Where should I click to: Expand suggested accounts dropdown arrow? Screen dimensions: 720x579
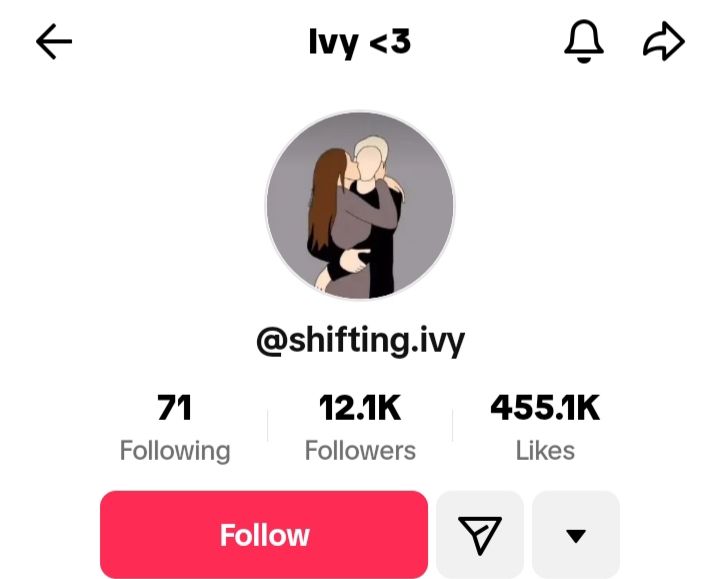[576, 535]
